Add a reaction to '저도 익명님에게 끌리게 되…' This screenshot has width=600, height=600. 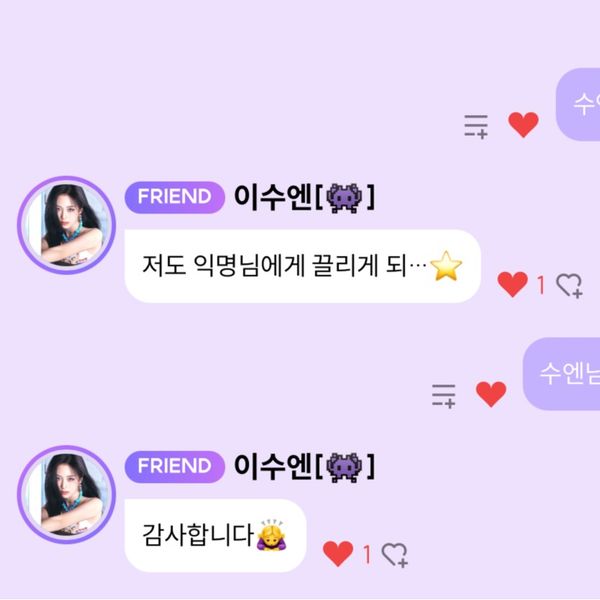(x=570, y=285)
